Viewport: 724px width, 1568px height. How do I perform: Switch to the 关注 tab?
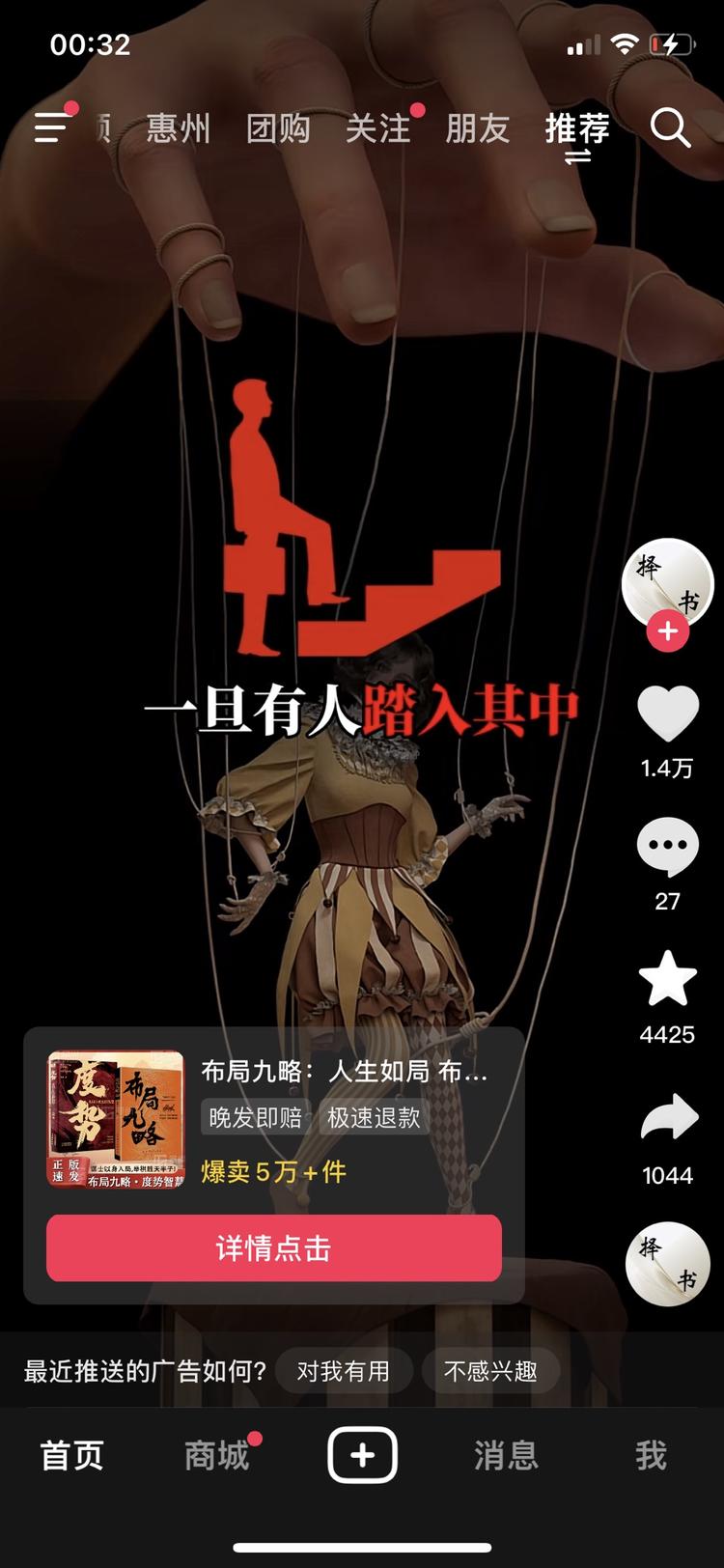[378, 128]
